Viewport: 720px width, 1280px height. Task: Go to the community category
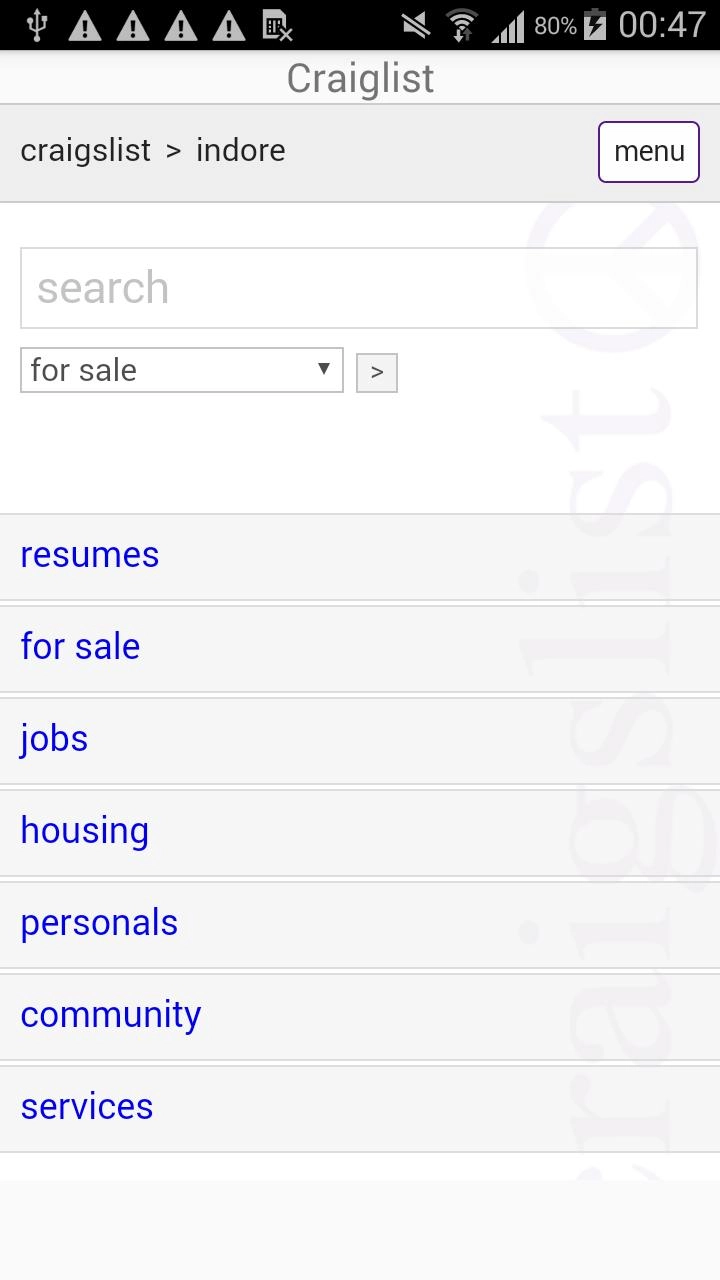coord(111,1015)
